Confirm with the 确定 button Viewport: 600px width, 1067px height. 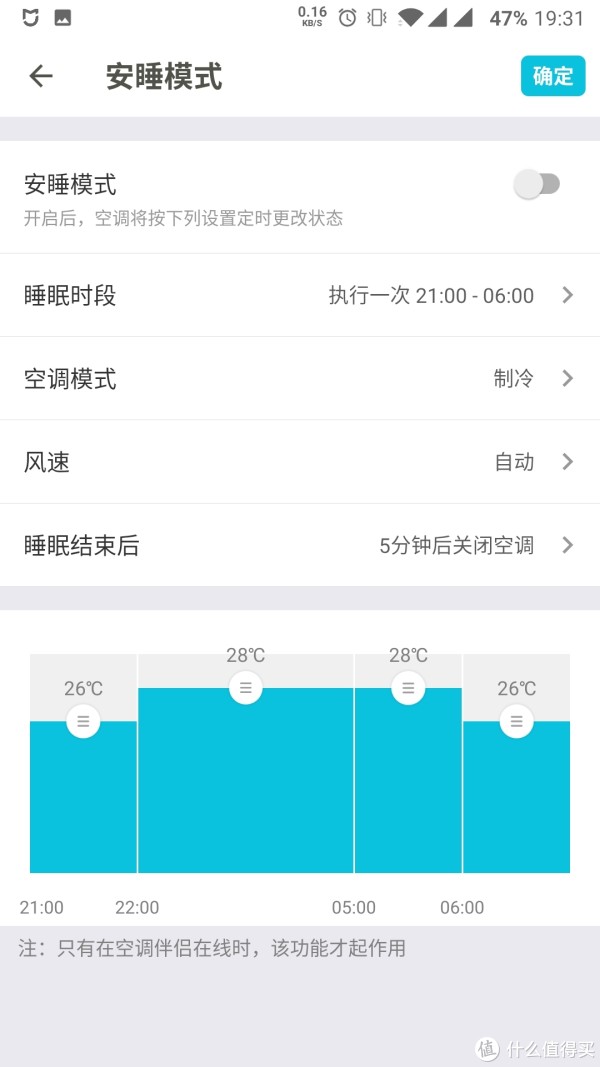tap(552, 76)
